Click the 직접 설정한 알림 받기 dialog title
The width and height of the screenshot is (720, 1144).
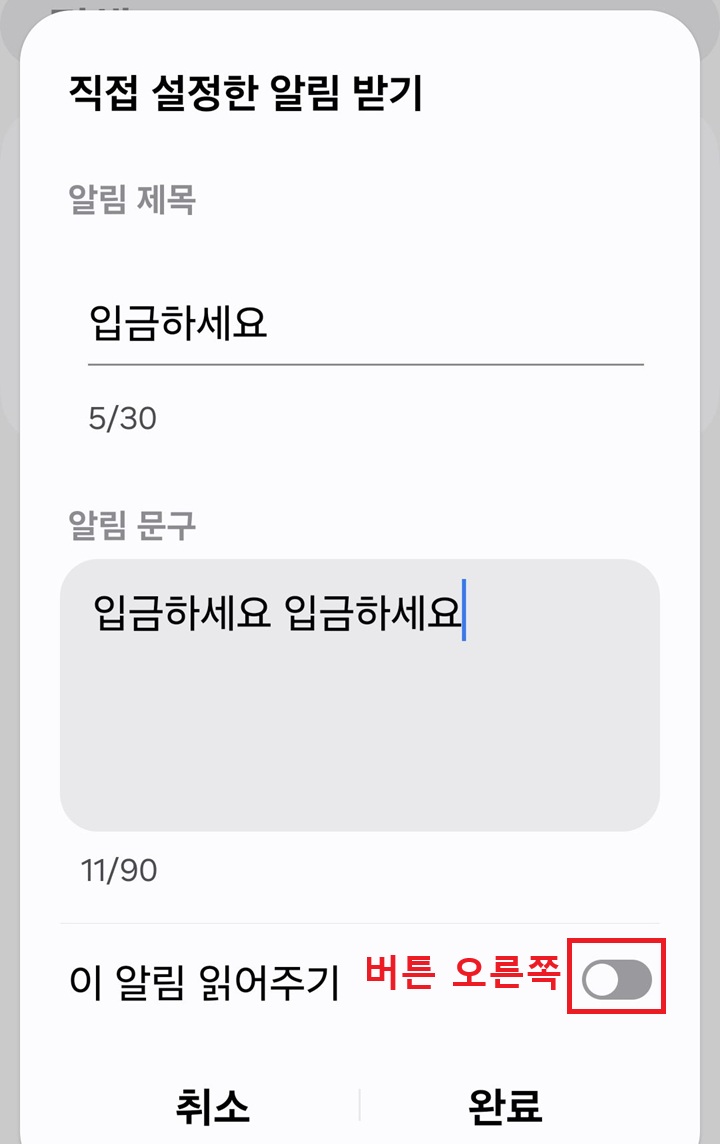click(x=244, y=91)
